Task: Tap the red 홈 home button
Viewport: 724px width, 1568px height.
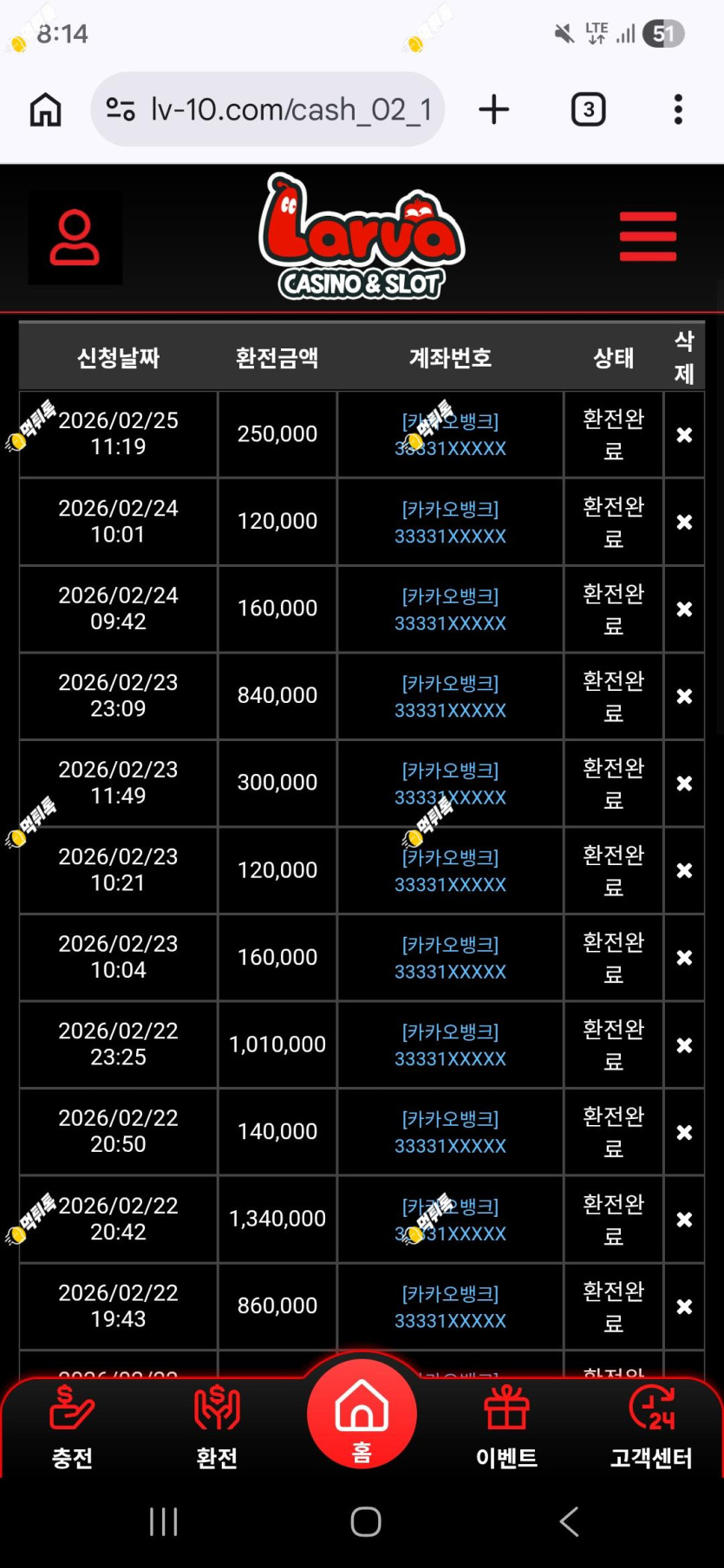Action: [362, 1413]
